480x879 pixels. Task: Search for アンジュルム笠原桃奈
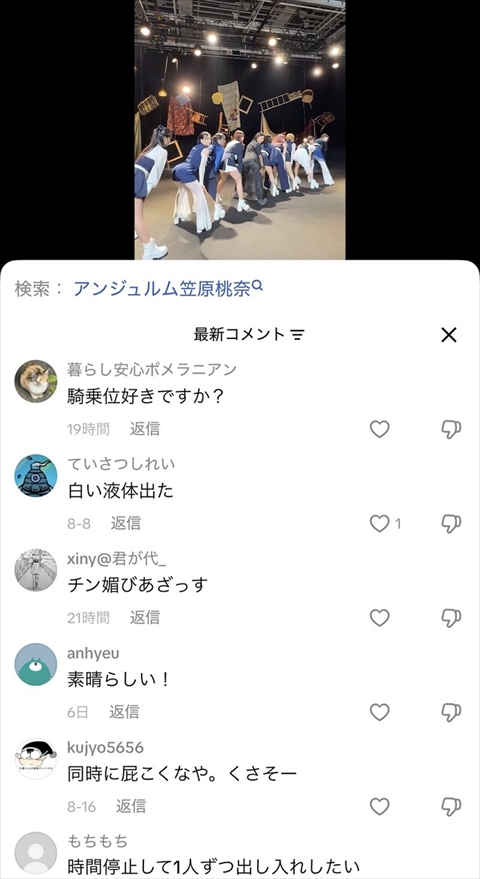168,289
